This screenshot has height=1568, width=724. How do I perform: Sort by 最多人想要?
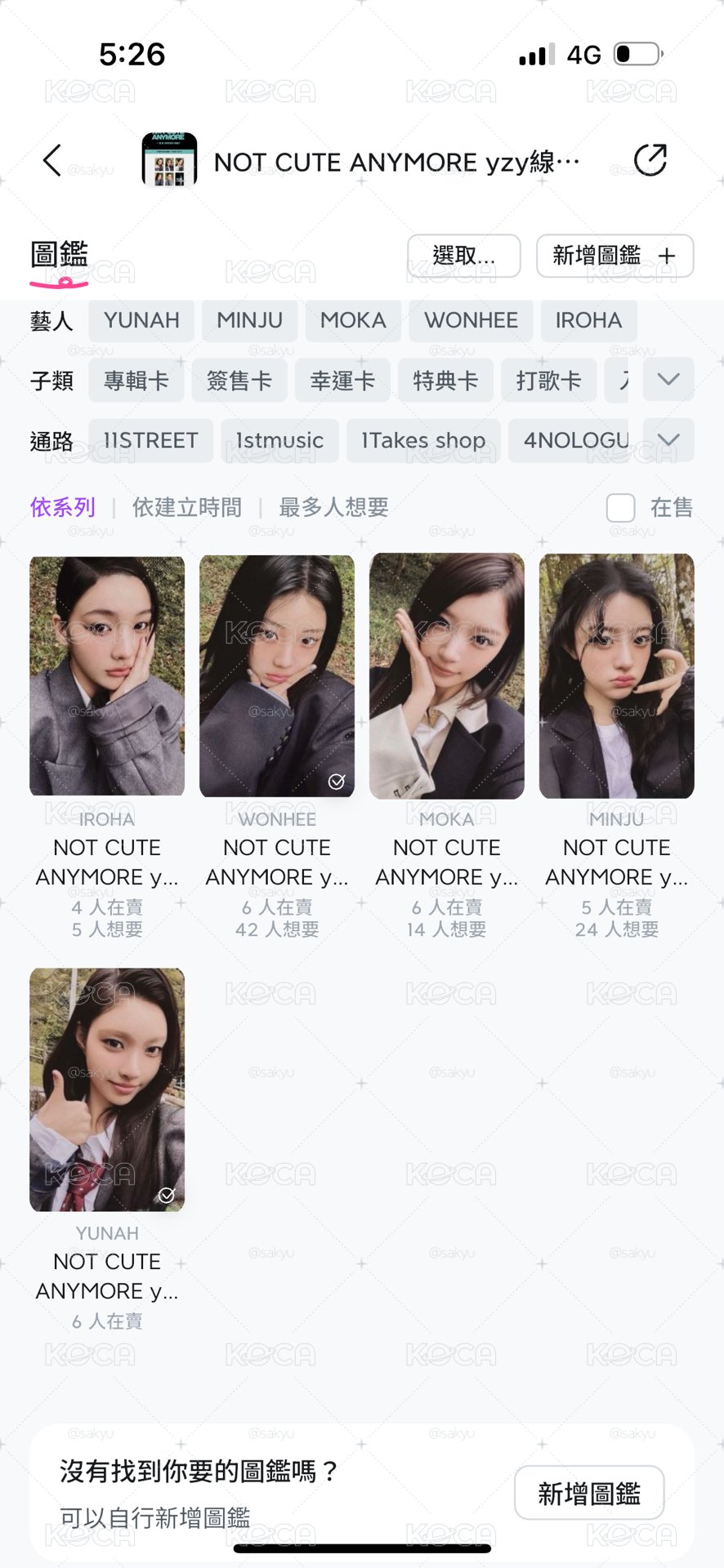point(333,507)
